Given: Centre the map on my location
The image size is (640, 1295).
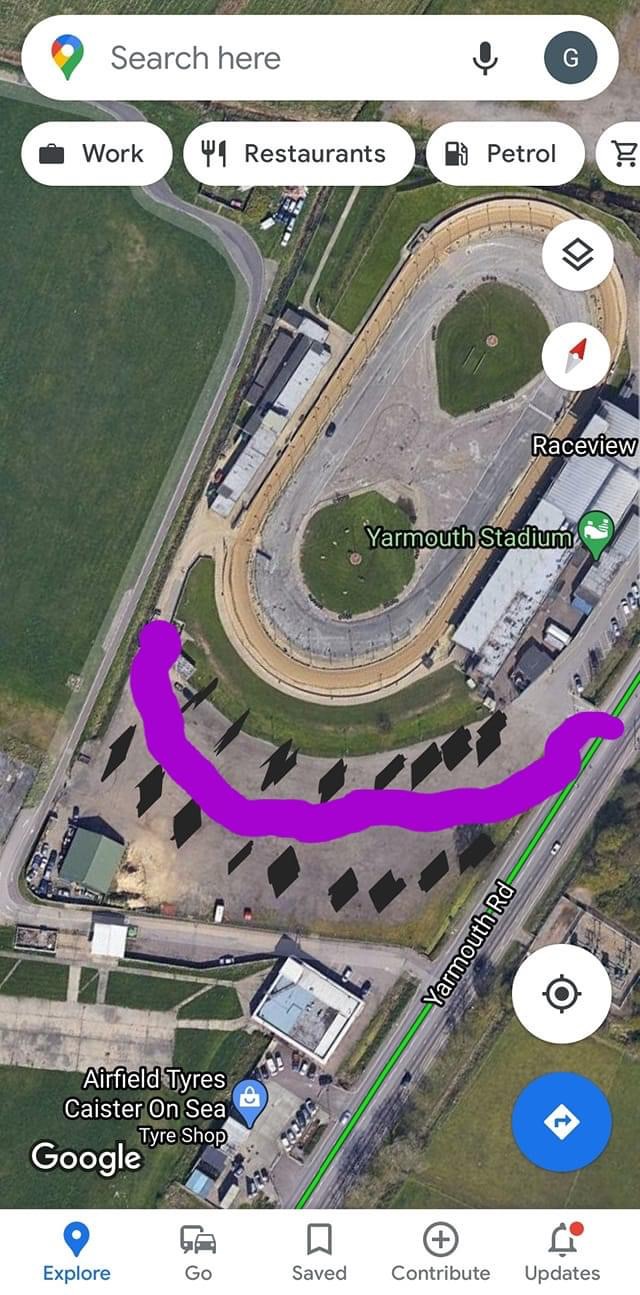Looking at the screenshot, I should point(561,994).
